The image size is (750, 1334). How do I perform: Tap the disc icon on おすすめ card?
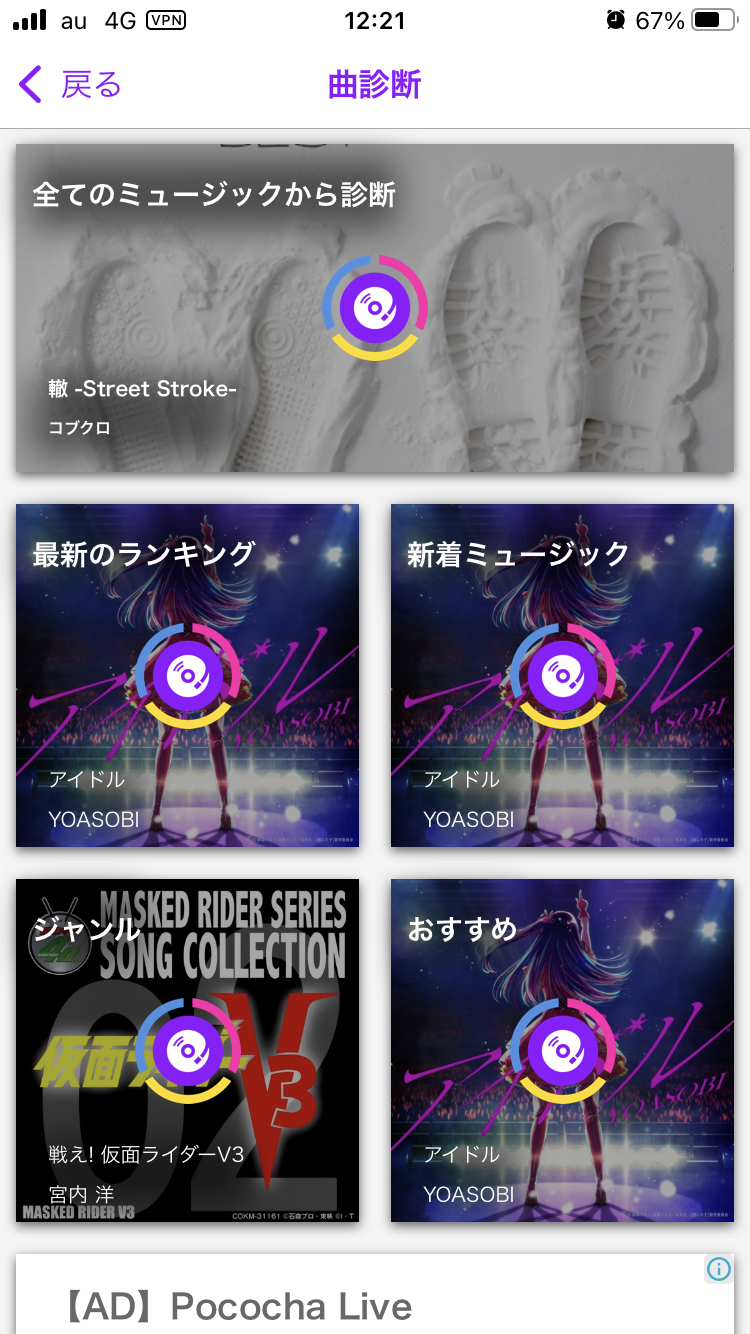point(562,1051)
